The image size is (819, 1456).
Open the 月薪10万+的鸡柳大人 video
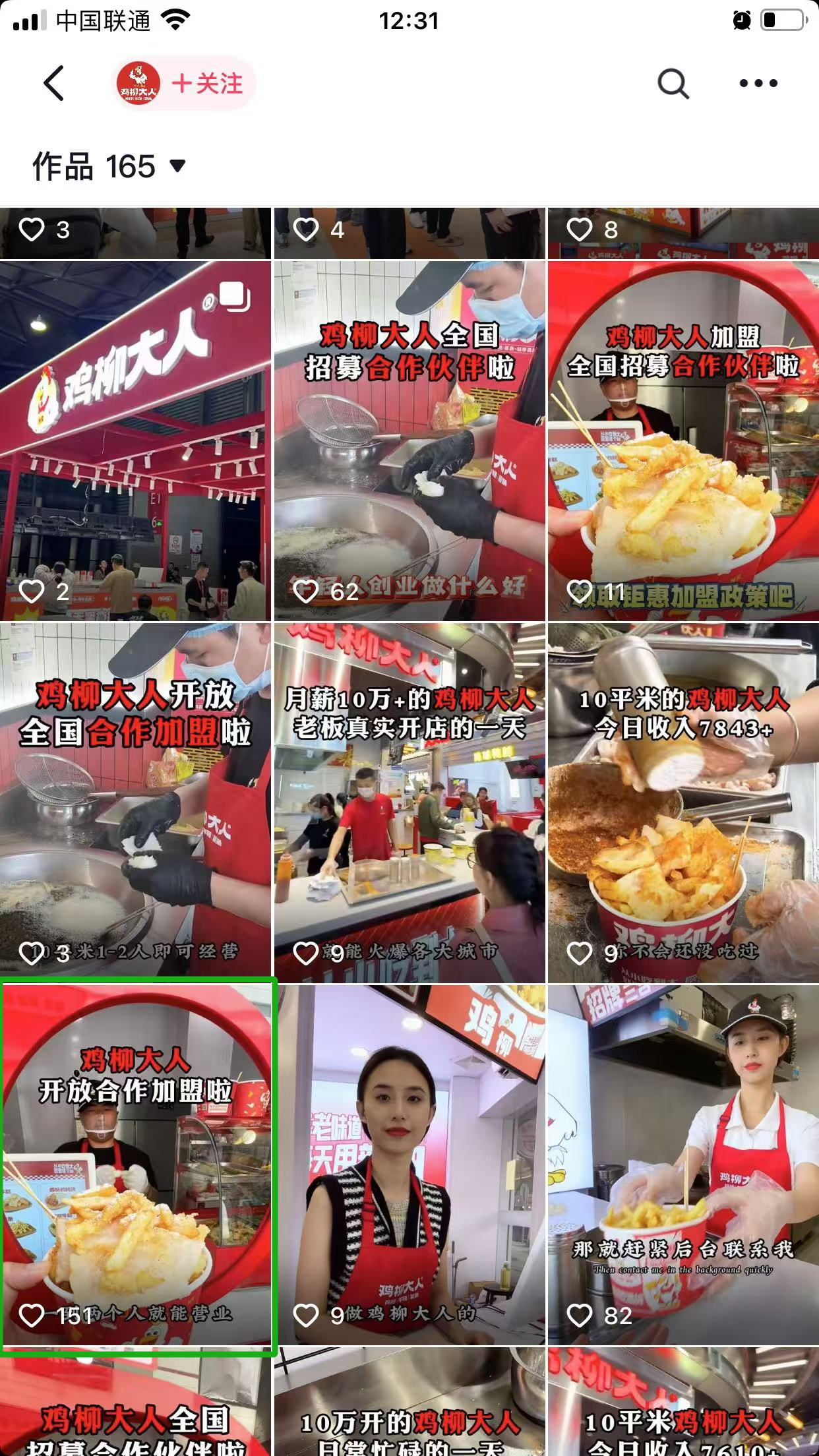(x=409, y=803)
